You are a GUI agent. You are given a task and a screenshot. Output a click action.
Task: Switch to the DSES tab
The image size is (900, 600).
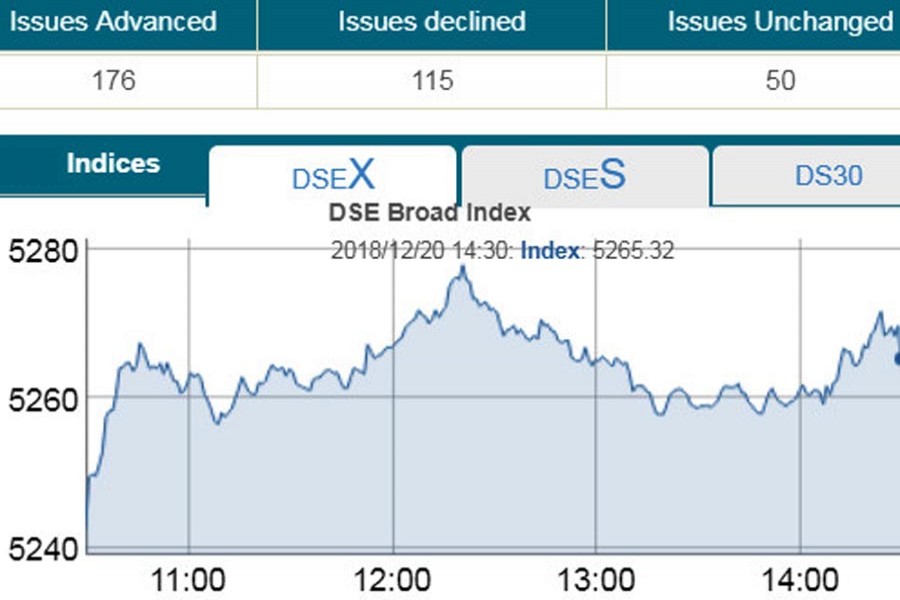click(x=584, y=176)
